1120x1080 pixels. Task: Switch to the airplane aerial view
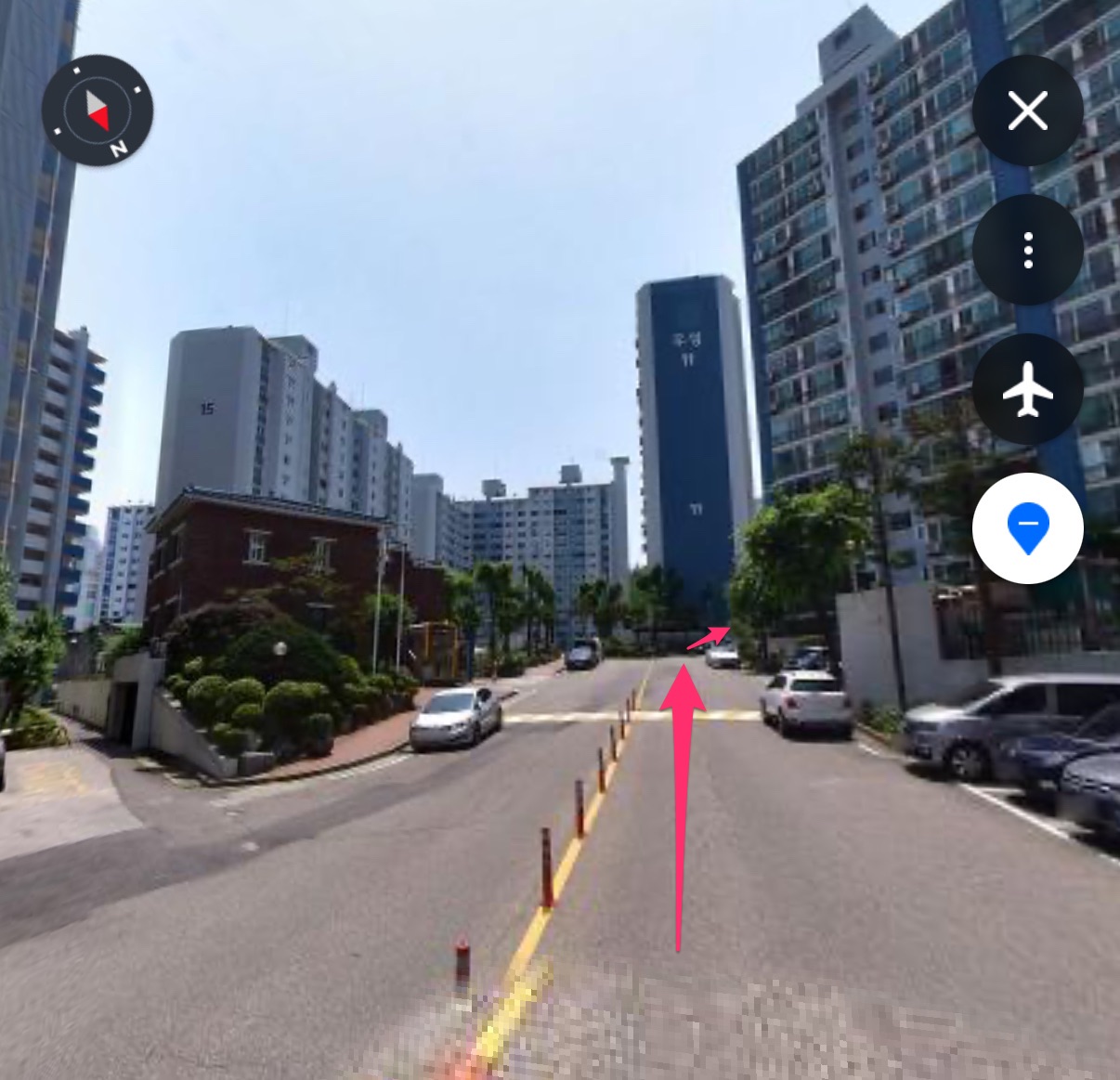[x=1027, y=389]
